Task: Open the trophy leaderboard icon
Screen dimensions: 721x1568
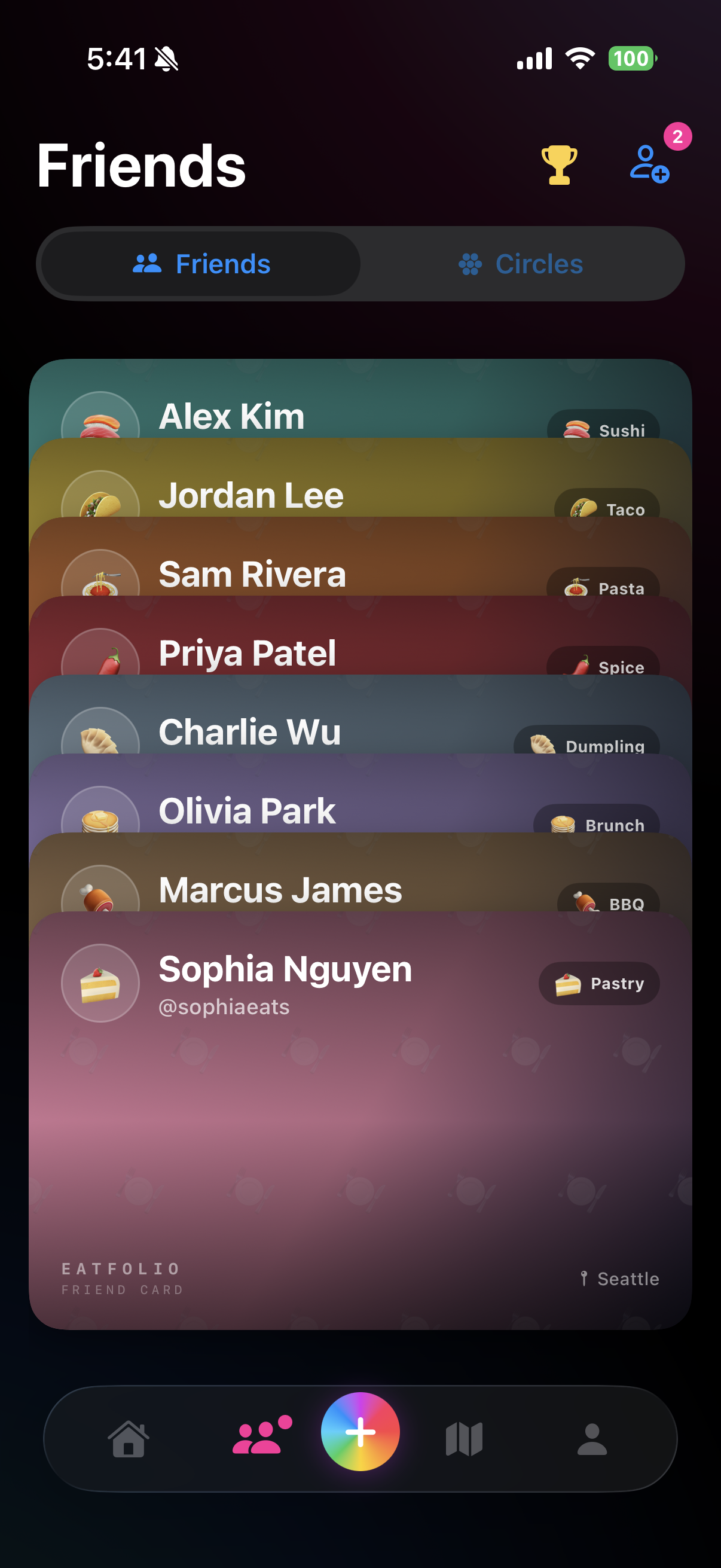Action: [x=559, y=164]
